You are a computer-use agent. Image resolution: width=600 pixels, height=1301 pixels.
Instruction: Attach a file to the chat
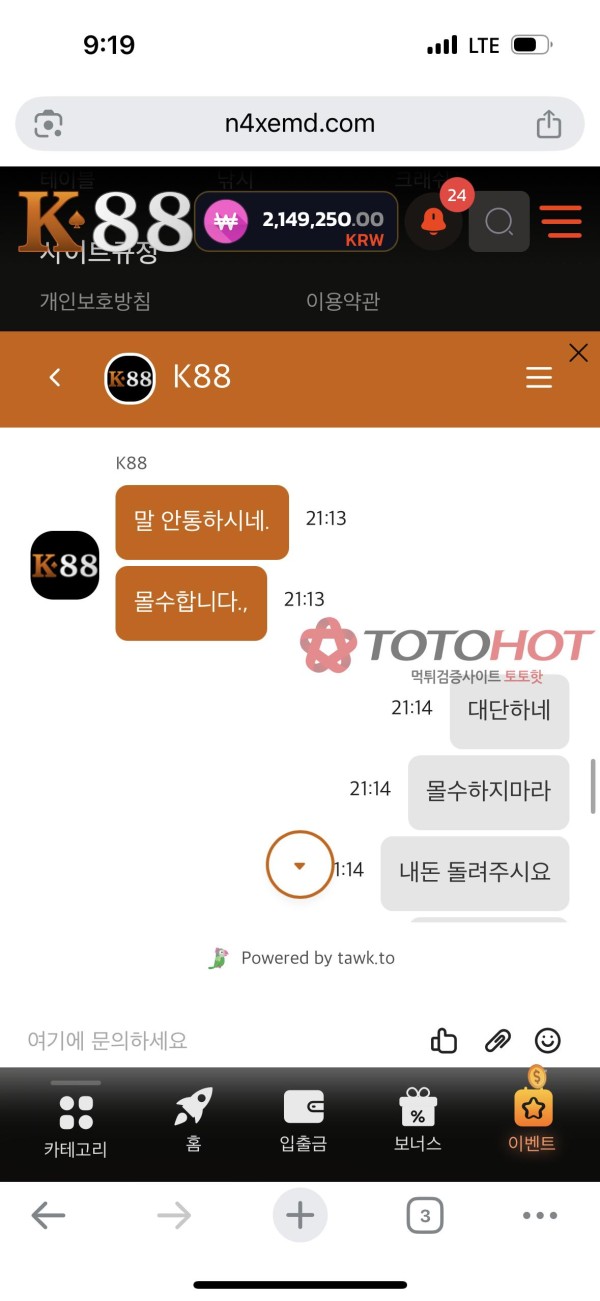pyautogui.click(x=497, y=1041)
